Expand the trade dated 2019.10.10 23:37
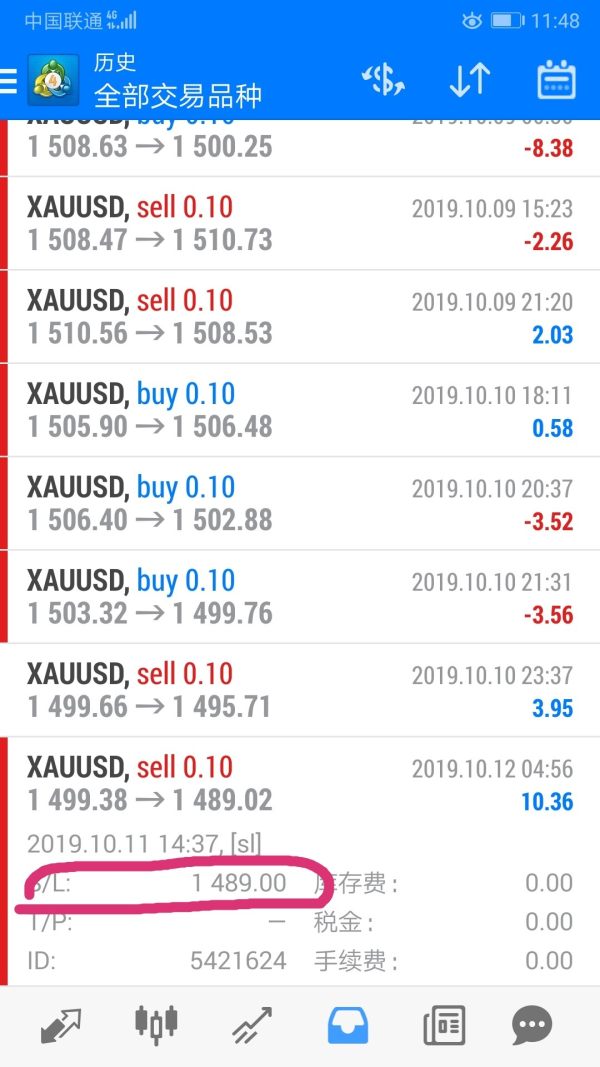Screen dimensions: 600x1067 [x=300, y=691]
